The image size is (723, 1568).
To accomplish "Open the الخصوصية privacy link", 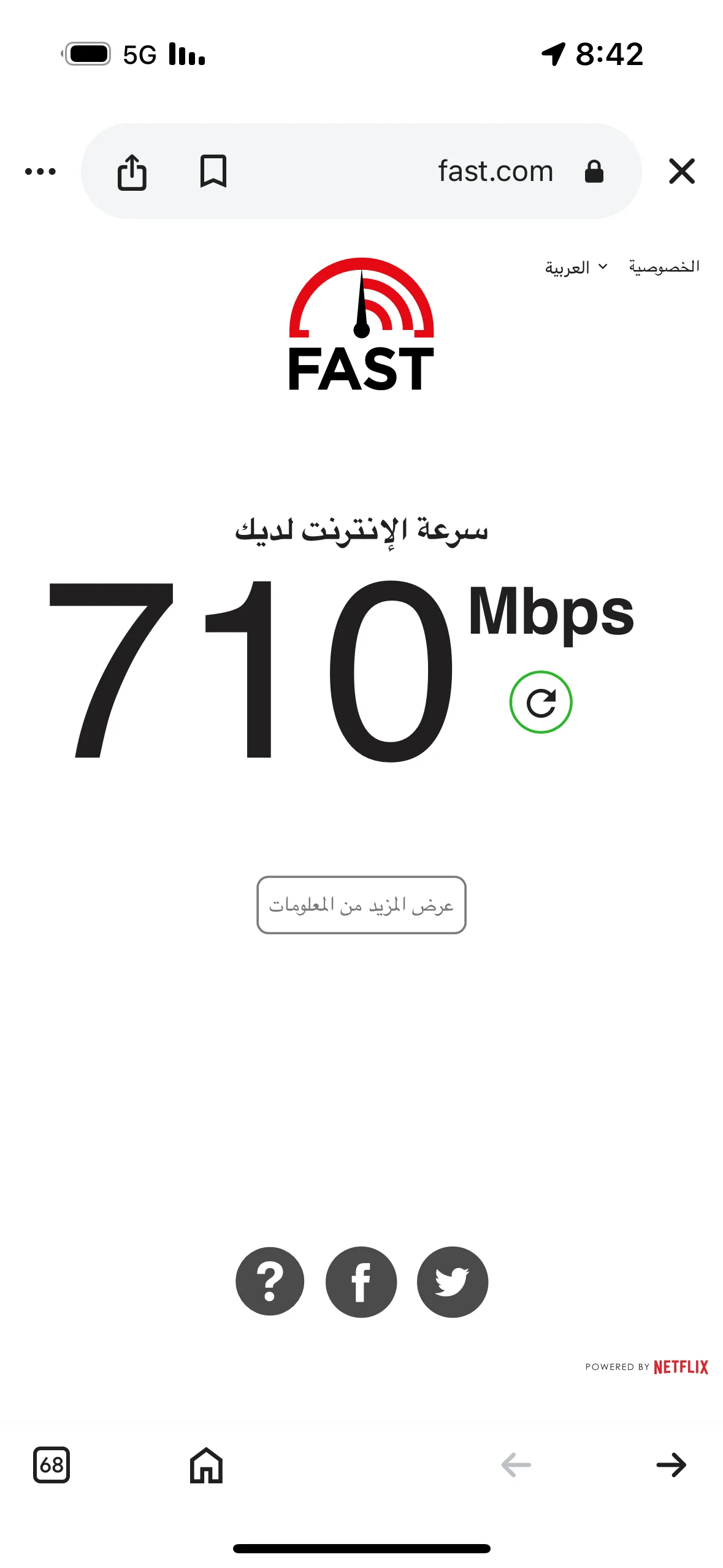I will (664, 267).
